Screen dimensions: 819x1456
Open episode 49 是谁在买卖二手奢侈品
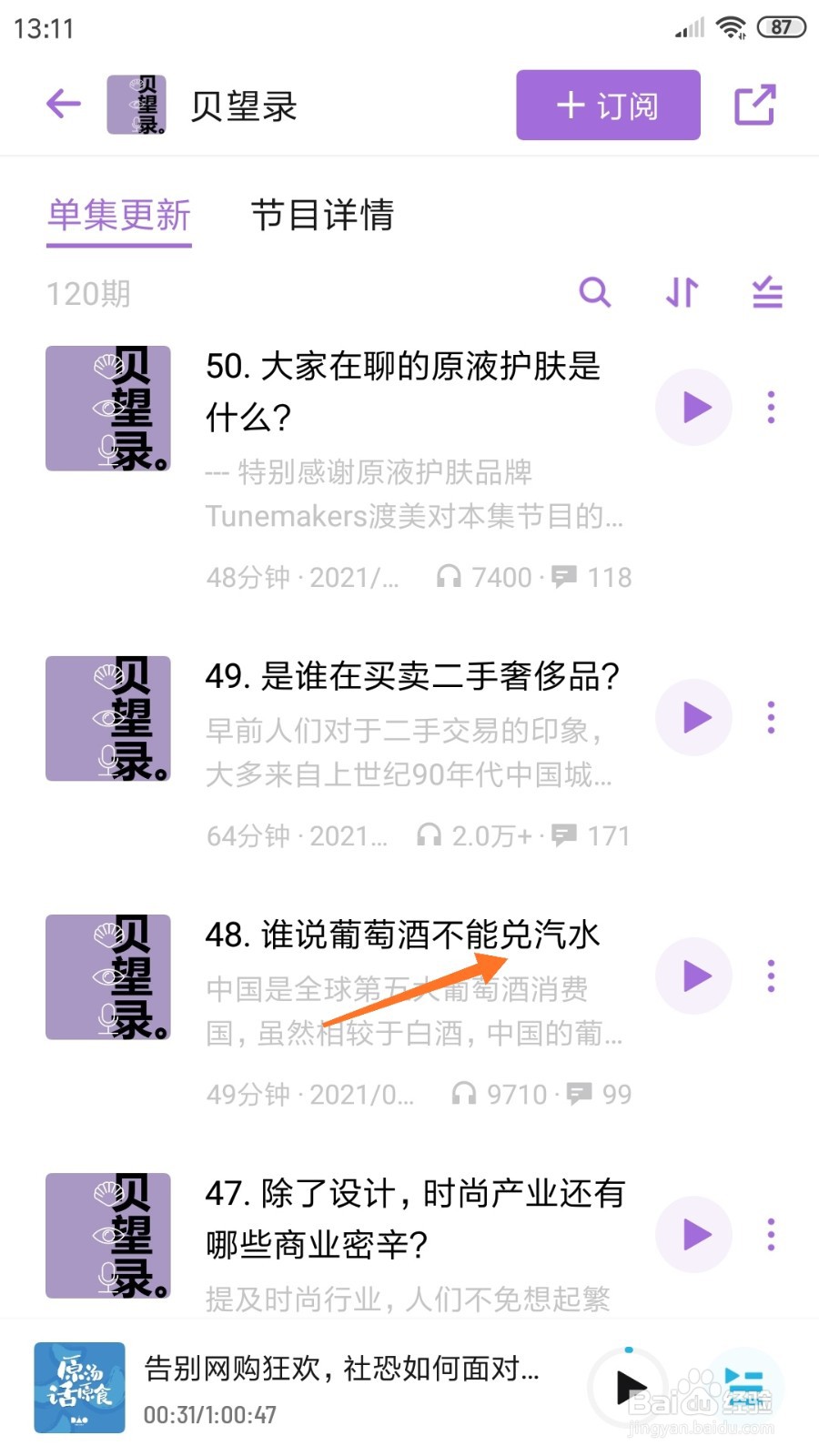pyautogui.click(x=411, y=677)
